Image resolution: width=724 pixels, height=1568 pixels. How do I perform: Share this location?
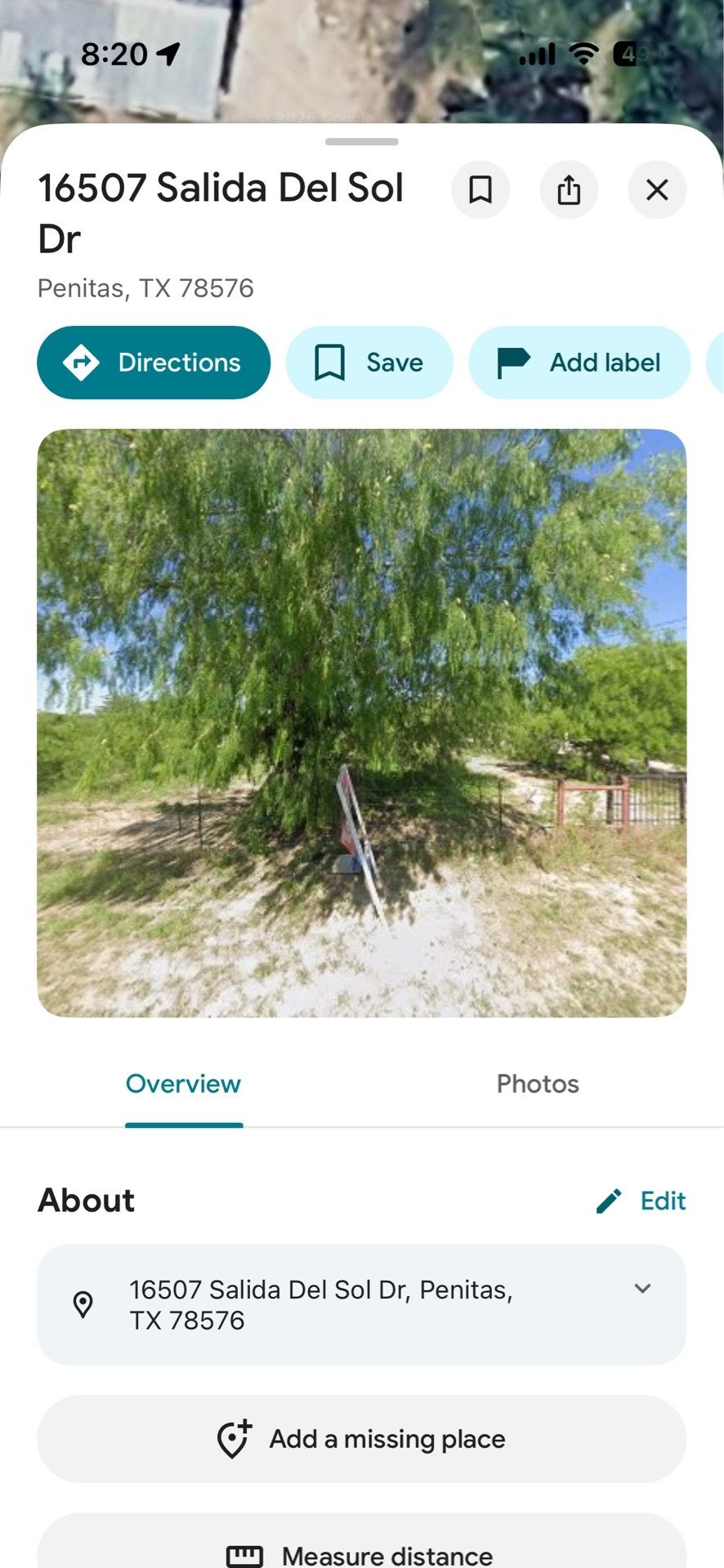569,190
